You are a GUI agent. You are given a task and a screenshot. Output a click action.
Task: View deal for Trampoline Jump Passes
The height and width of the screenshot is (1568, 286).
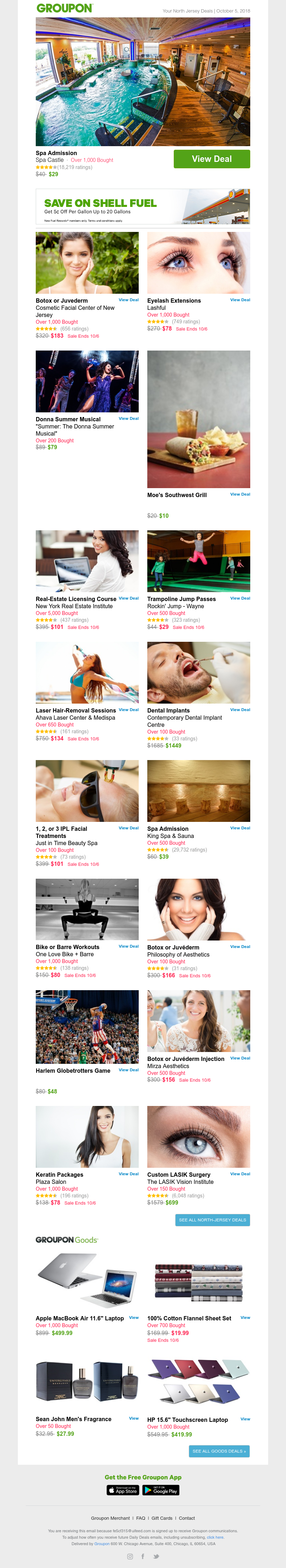[x=240, y=598]
